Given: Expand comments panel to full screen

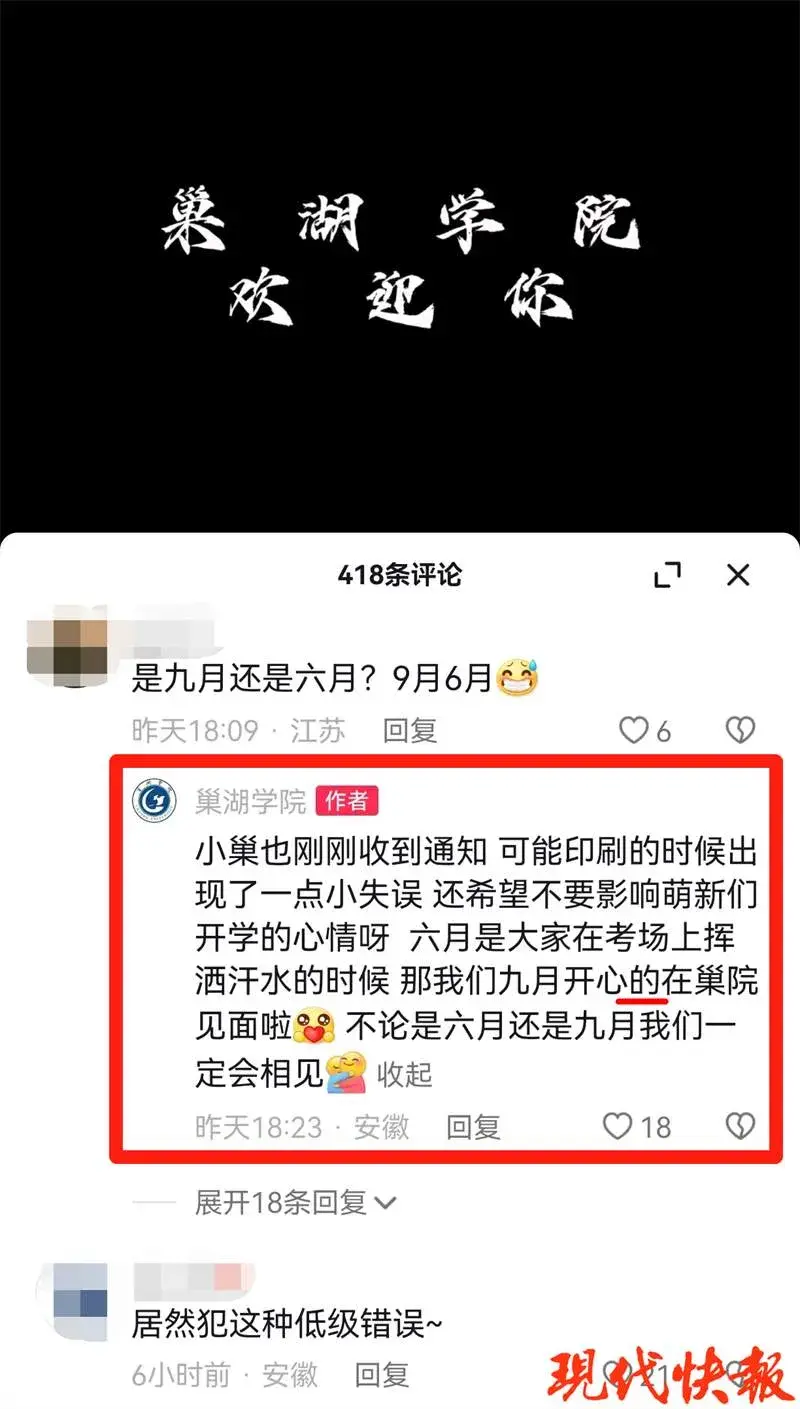Looking at the screenshot, I should (x=667, y=575).
